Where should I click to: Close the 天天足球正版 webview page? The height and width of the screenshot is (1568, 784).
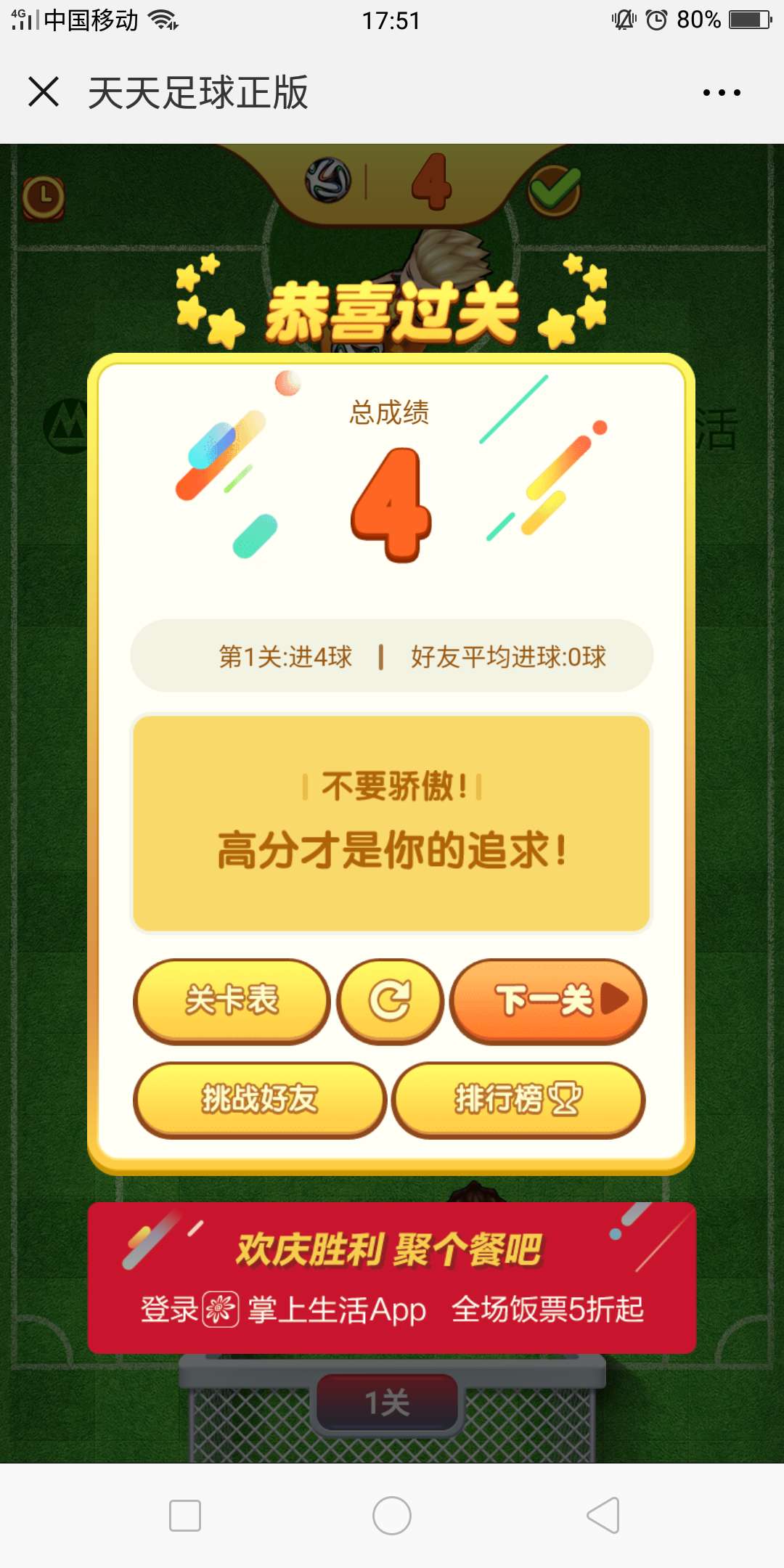(44, 92)
